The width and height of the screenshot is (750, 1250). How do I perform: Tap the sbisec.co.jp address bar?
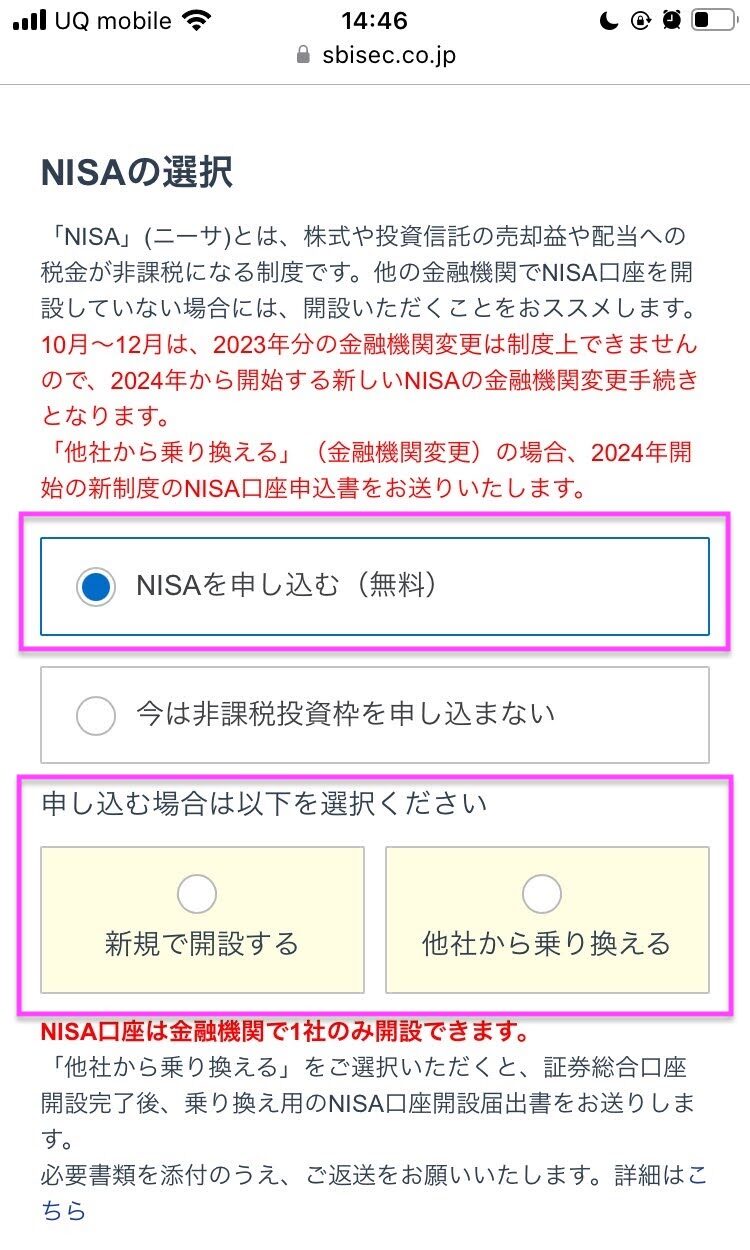pyautogui.click(x=376, y=55)
